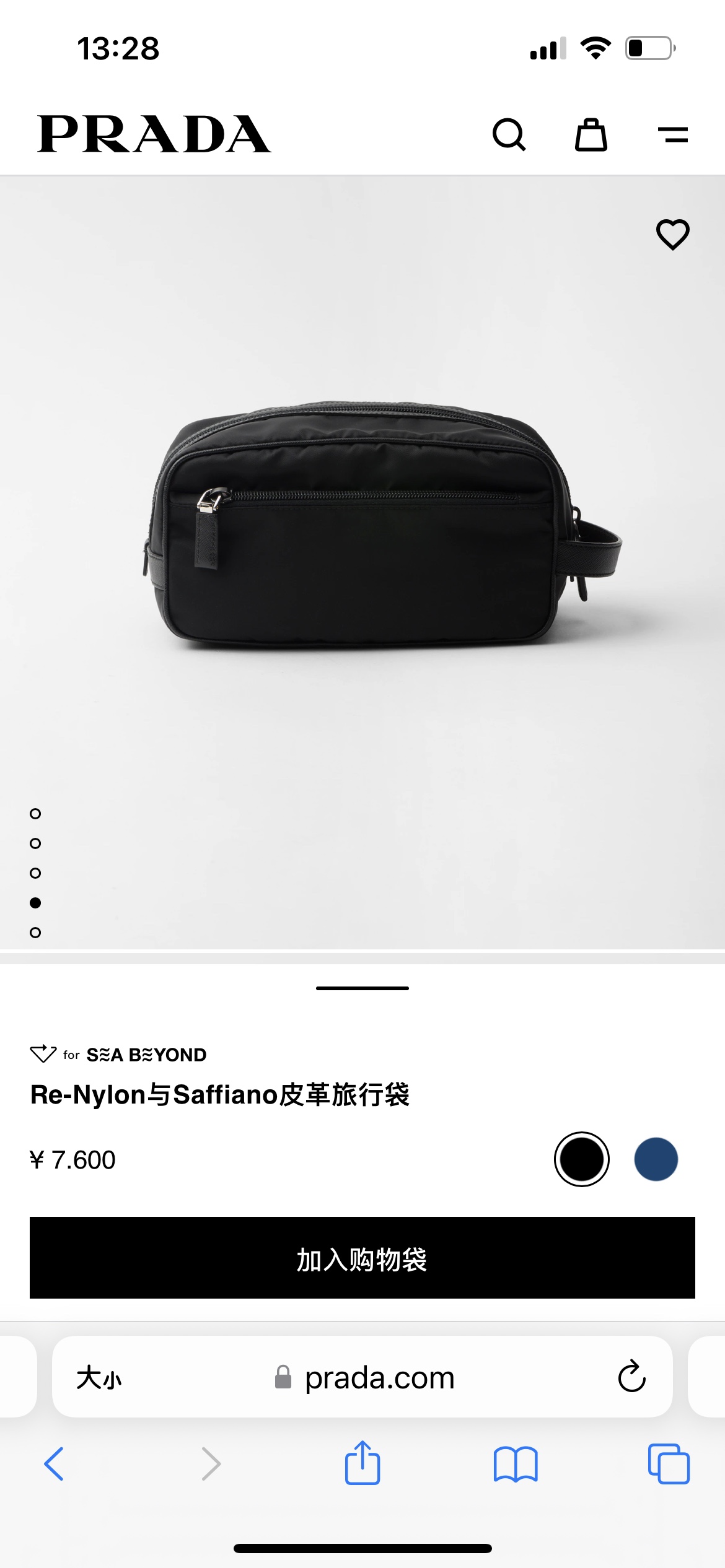Open the Prada site search

[x=509, y=134]
